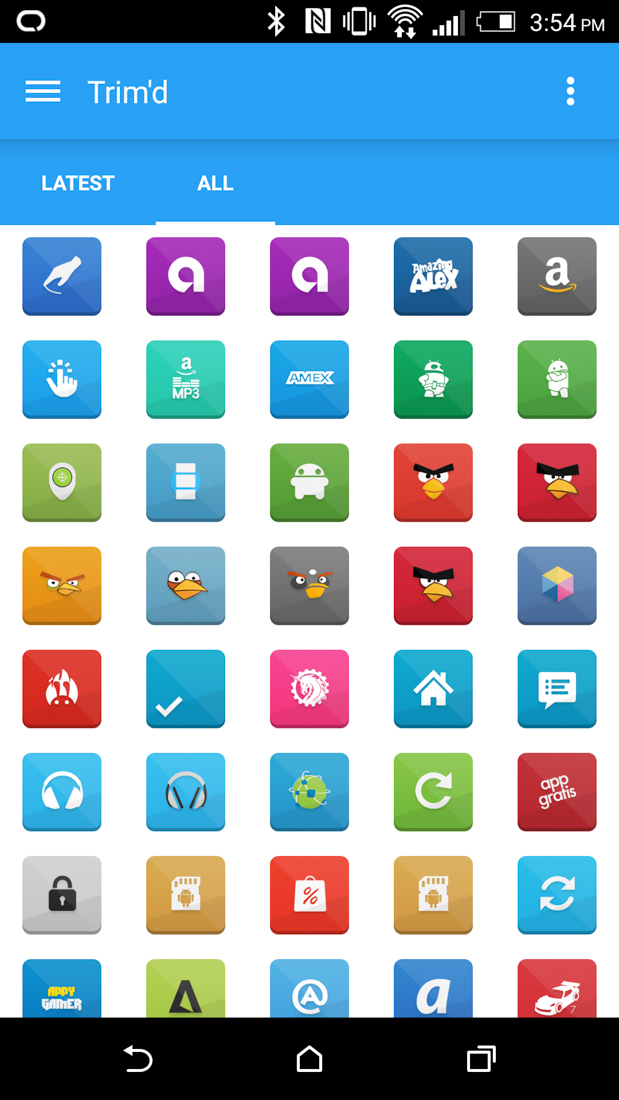The height and width of the screenshot is (1100, 619).
Task: Select the pink unicorn gear icon
Action: [x=309, y=689]
